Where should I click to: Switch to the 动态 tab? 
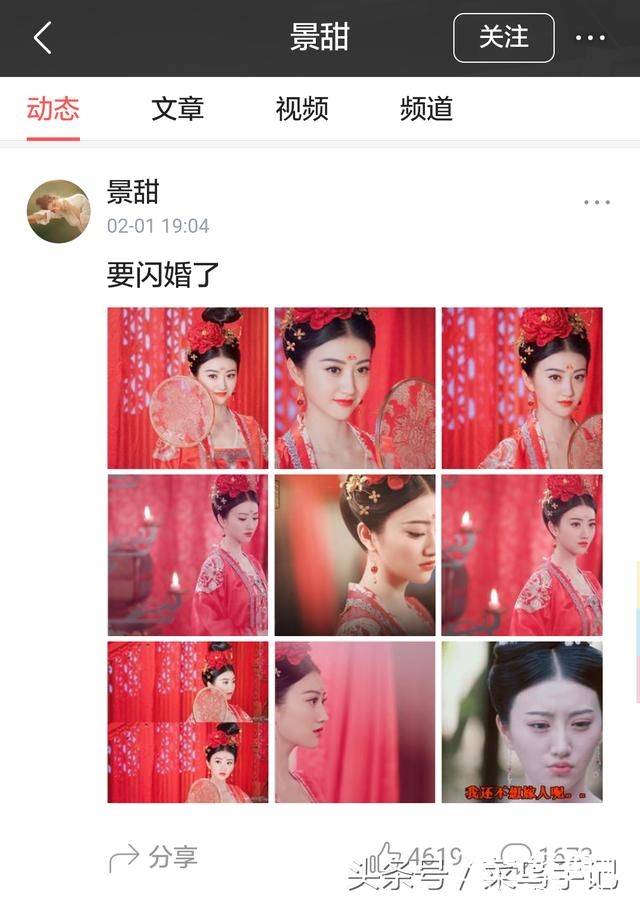pyautogui.click(x=53, y=109)
